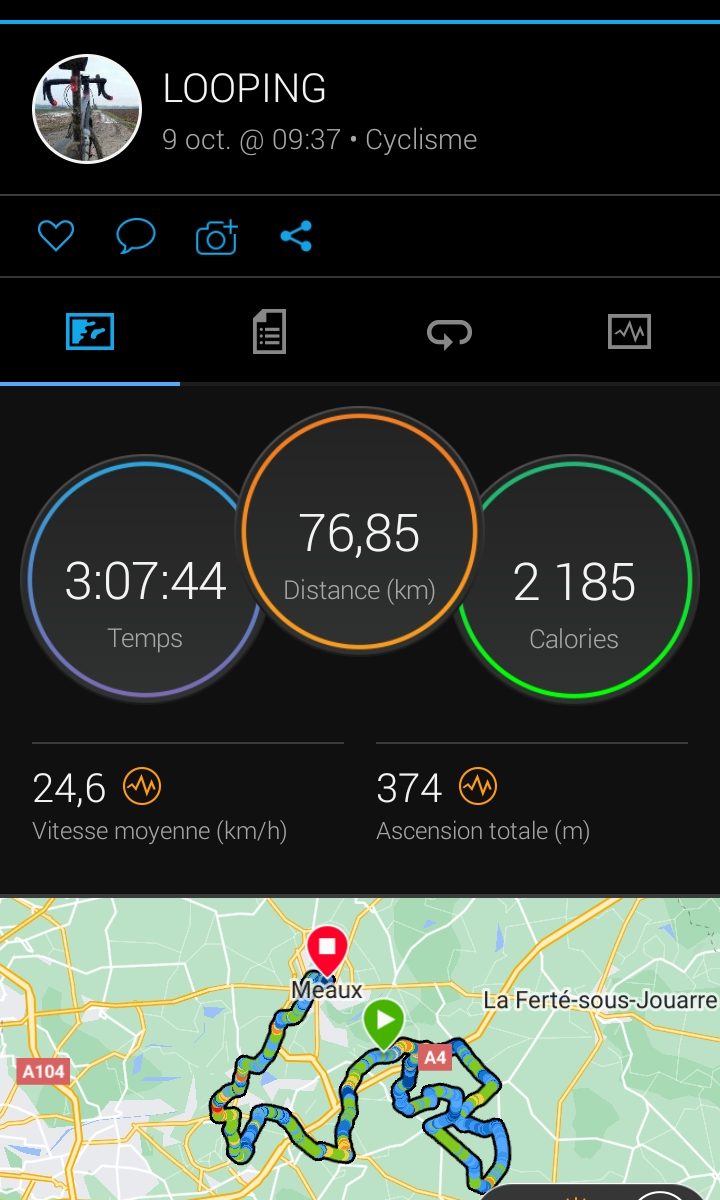Open the comments for this activity
This screenshot has height=1200, width=720.
[x=136, y=236]
